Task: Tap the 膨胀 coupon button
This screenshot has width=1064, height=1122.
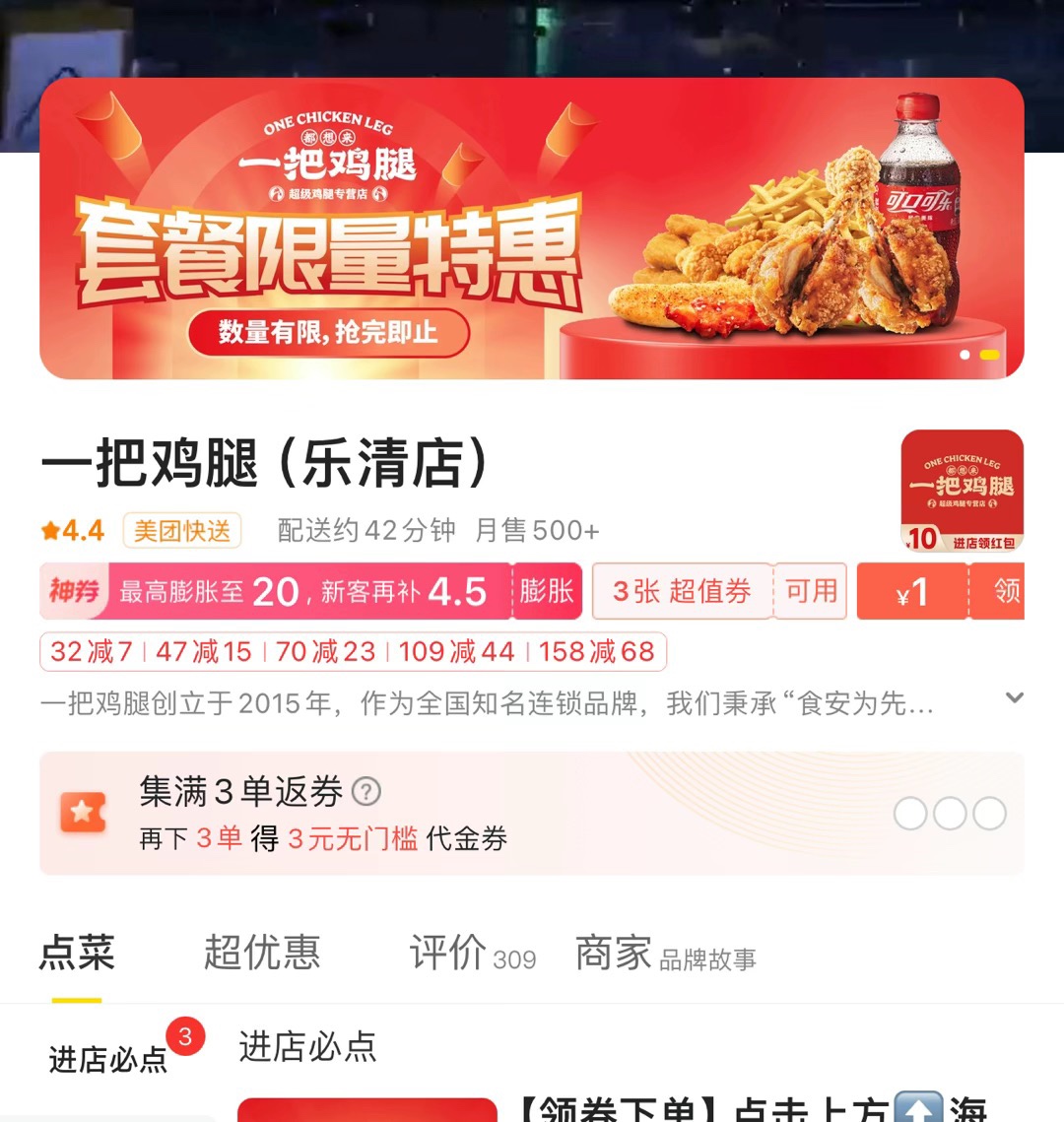Action: click(547, 591)
